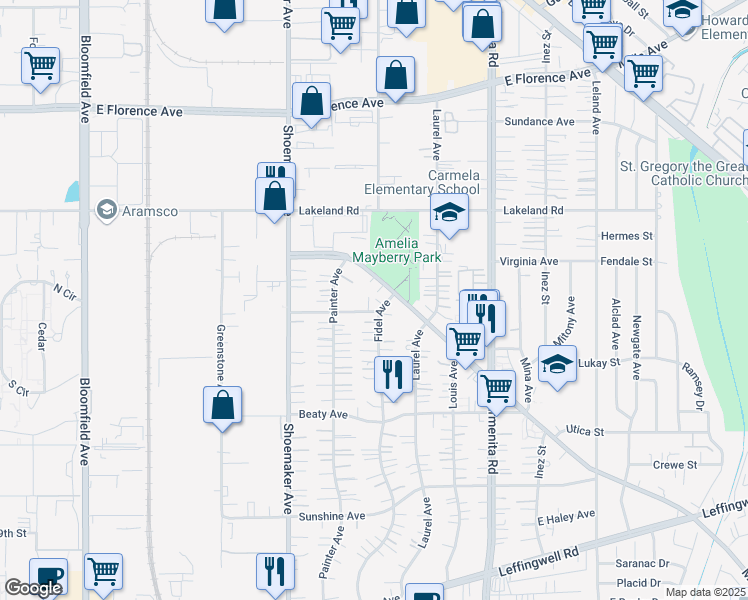The height and width of the screenshot is (600, 748).
Task: Open the shopping bag marker at Lakeland Rd
Action: 275,196
